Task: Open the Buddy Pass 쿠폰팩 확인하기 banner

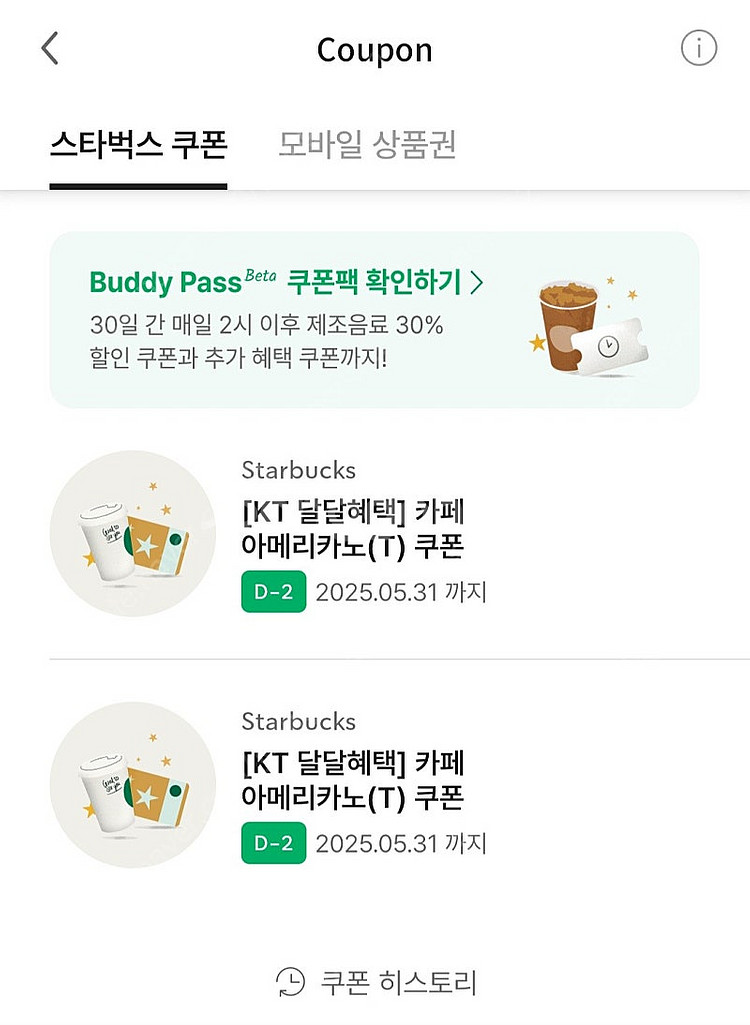Action: point(374,319)
